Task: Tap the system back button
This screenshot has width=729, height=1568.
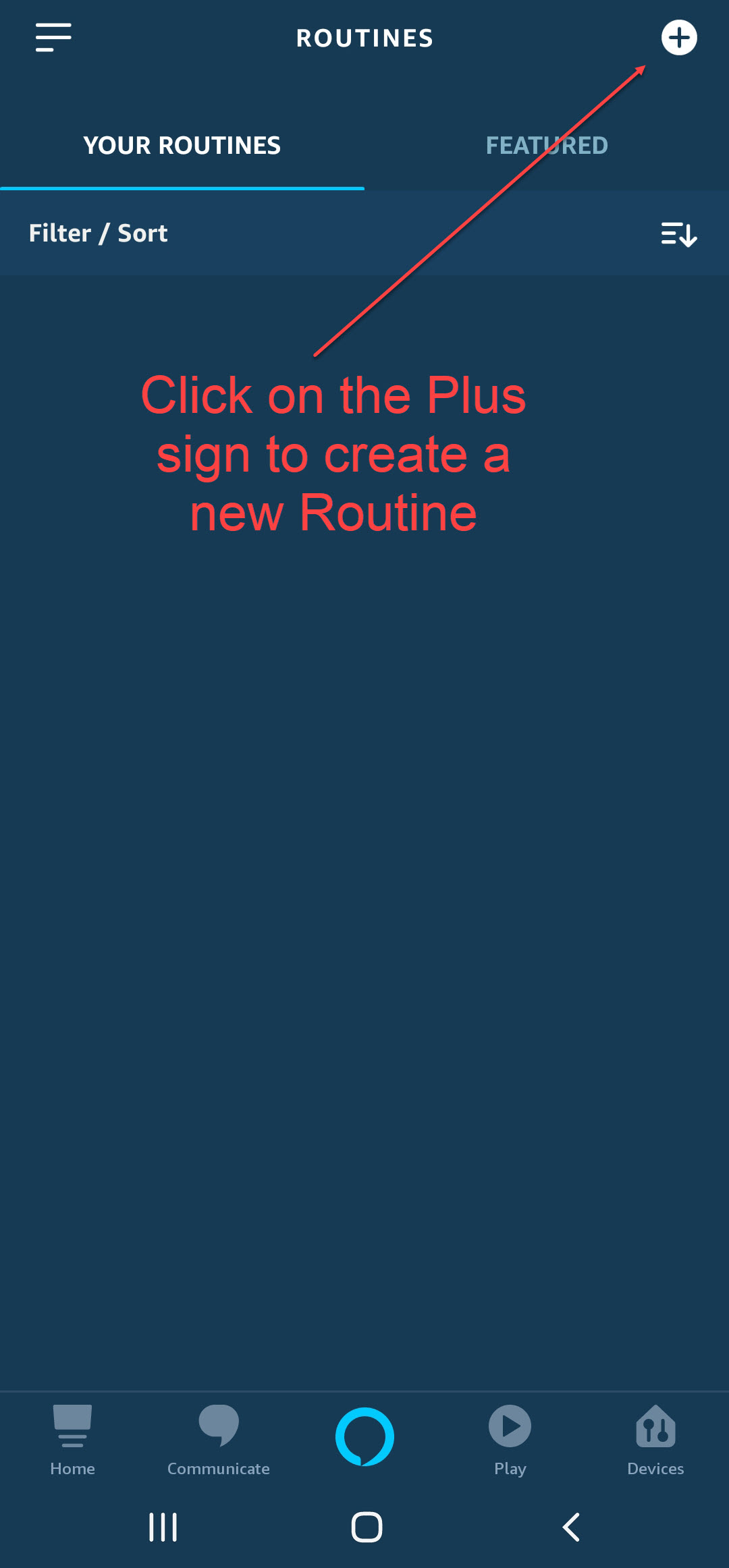Action: click(x=571, y=1527)
